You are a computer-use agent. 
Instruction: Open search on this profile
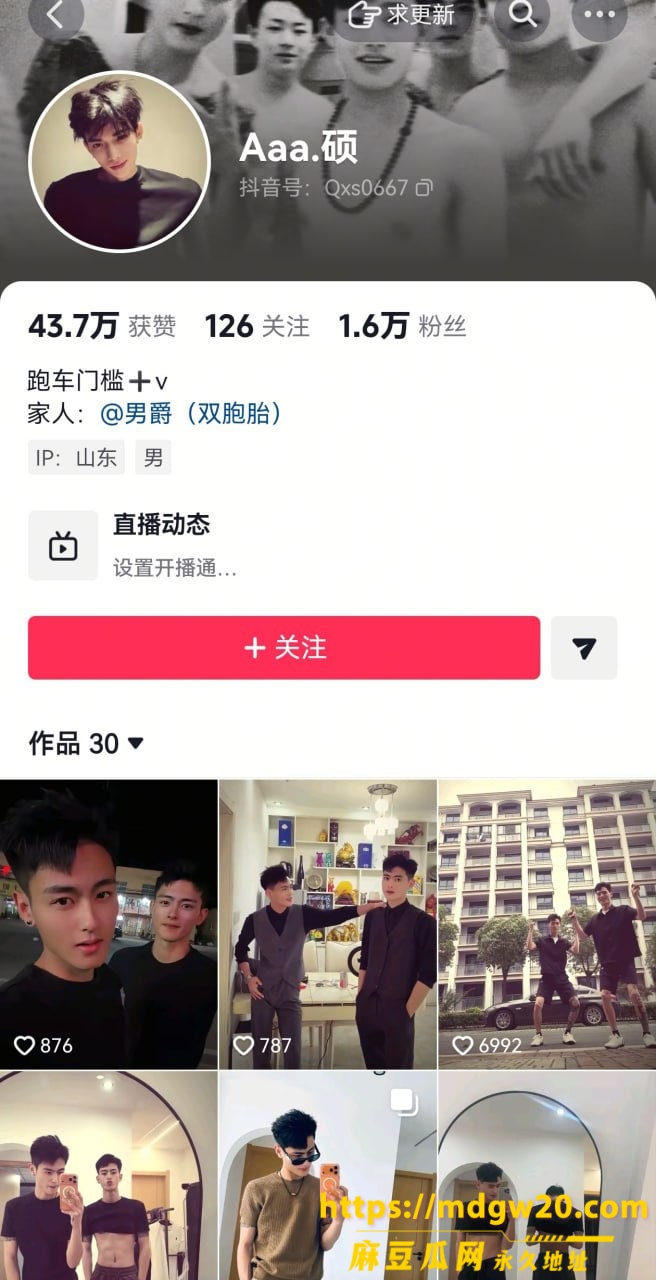tap(522, 14)
